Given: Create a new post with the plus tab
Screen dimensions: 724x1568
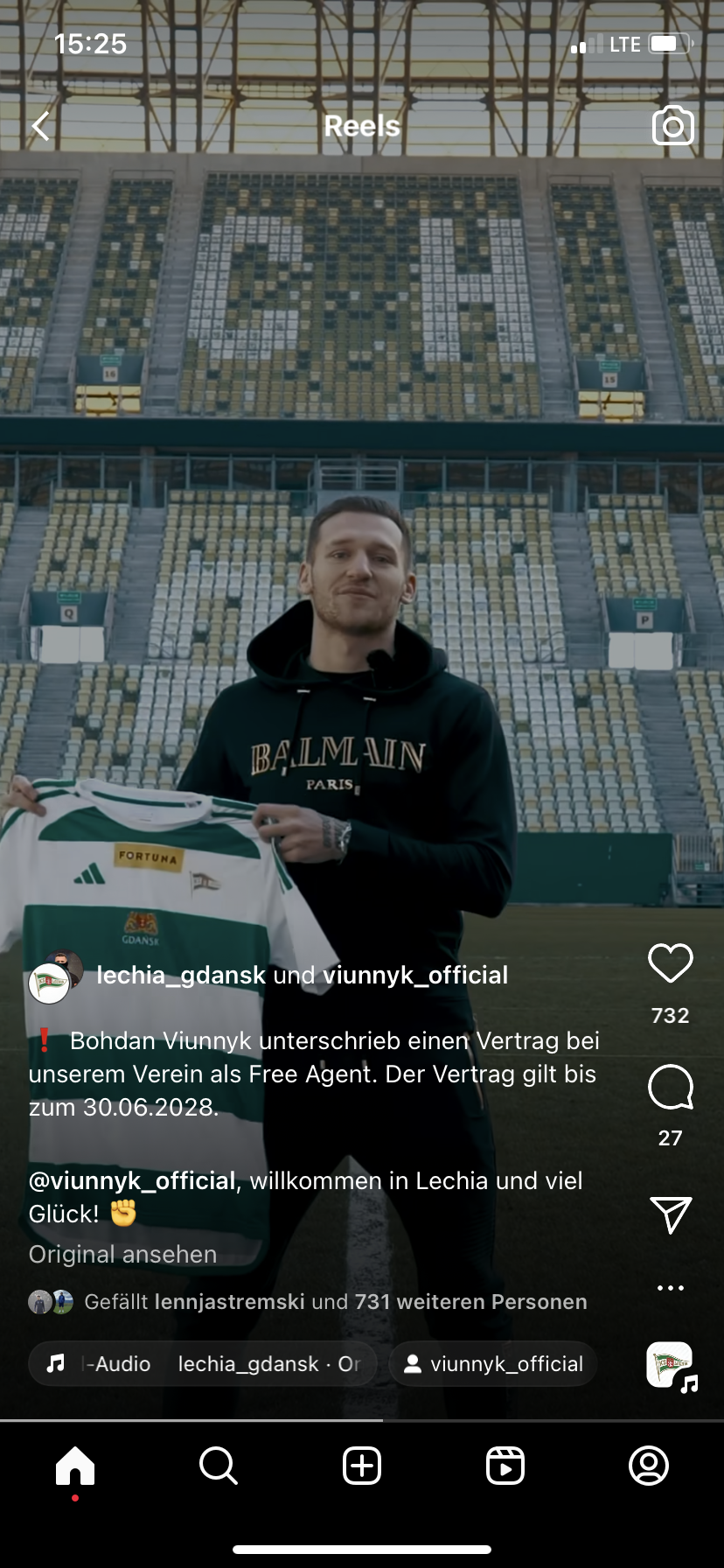Looking at the screenshot, I should [x=362, y=1466].
